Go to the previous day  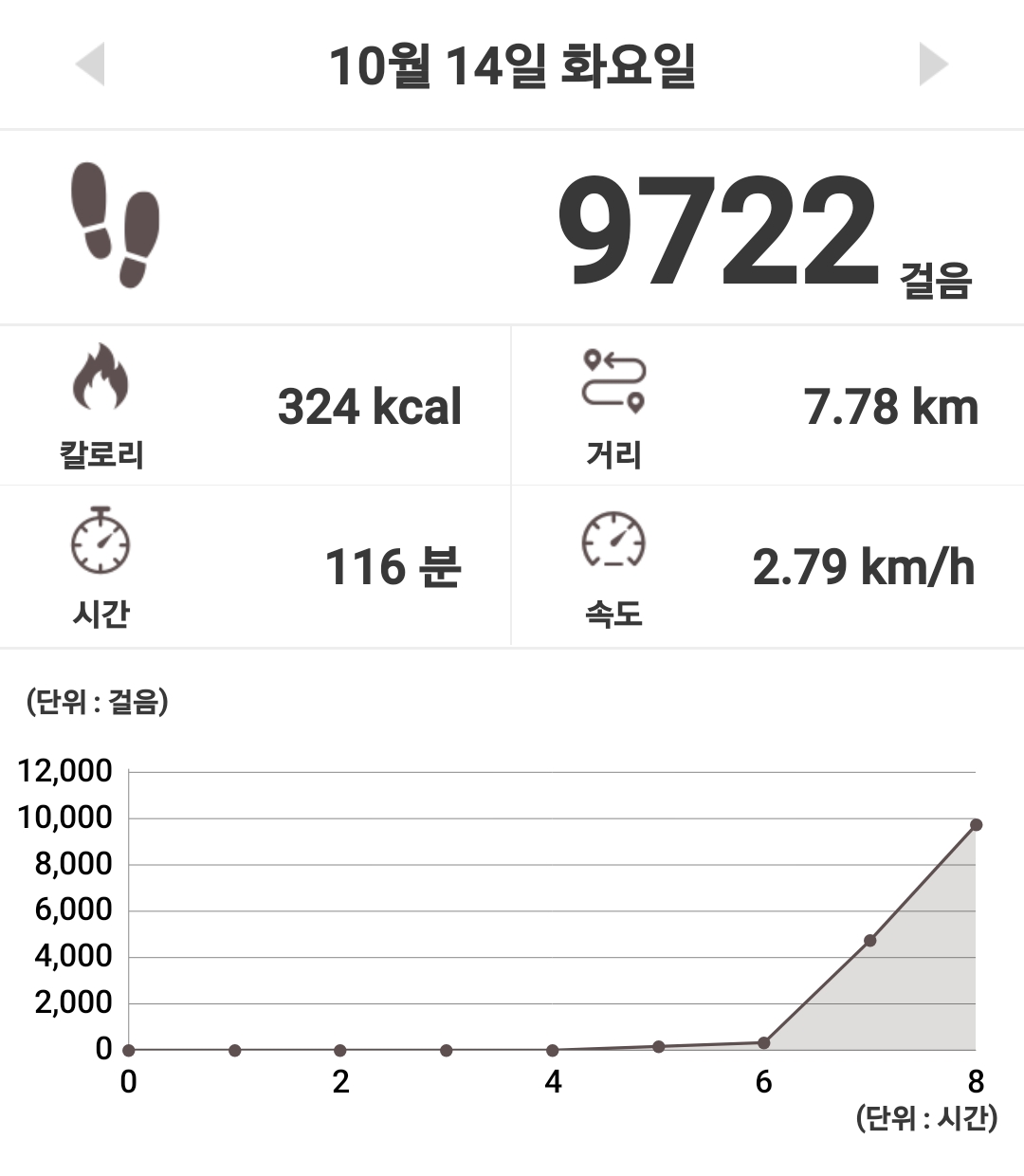tap(90, 64)
